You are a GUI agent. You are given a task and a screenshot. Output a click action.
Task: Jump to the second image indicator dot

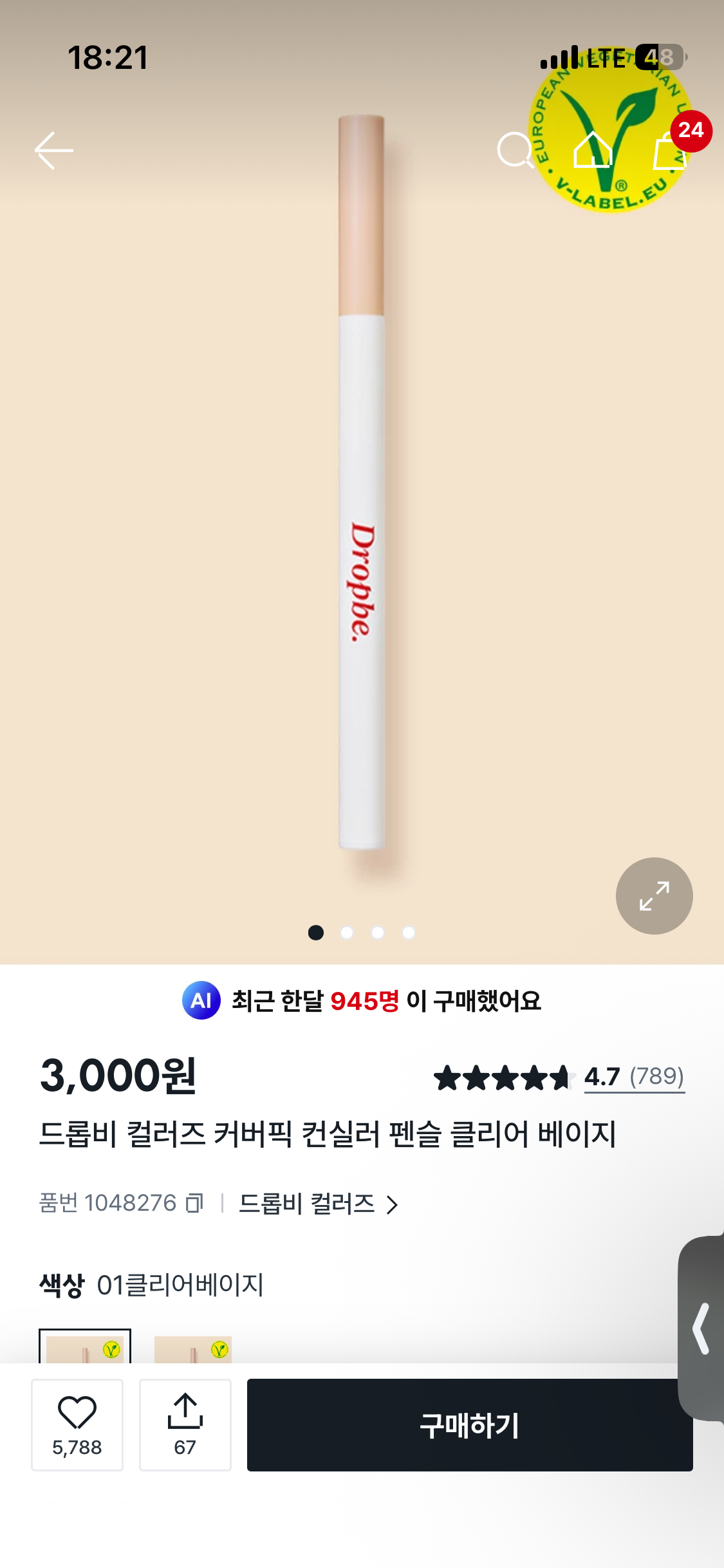click(347, 932)
